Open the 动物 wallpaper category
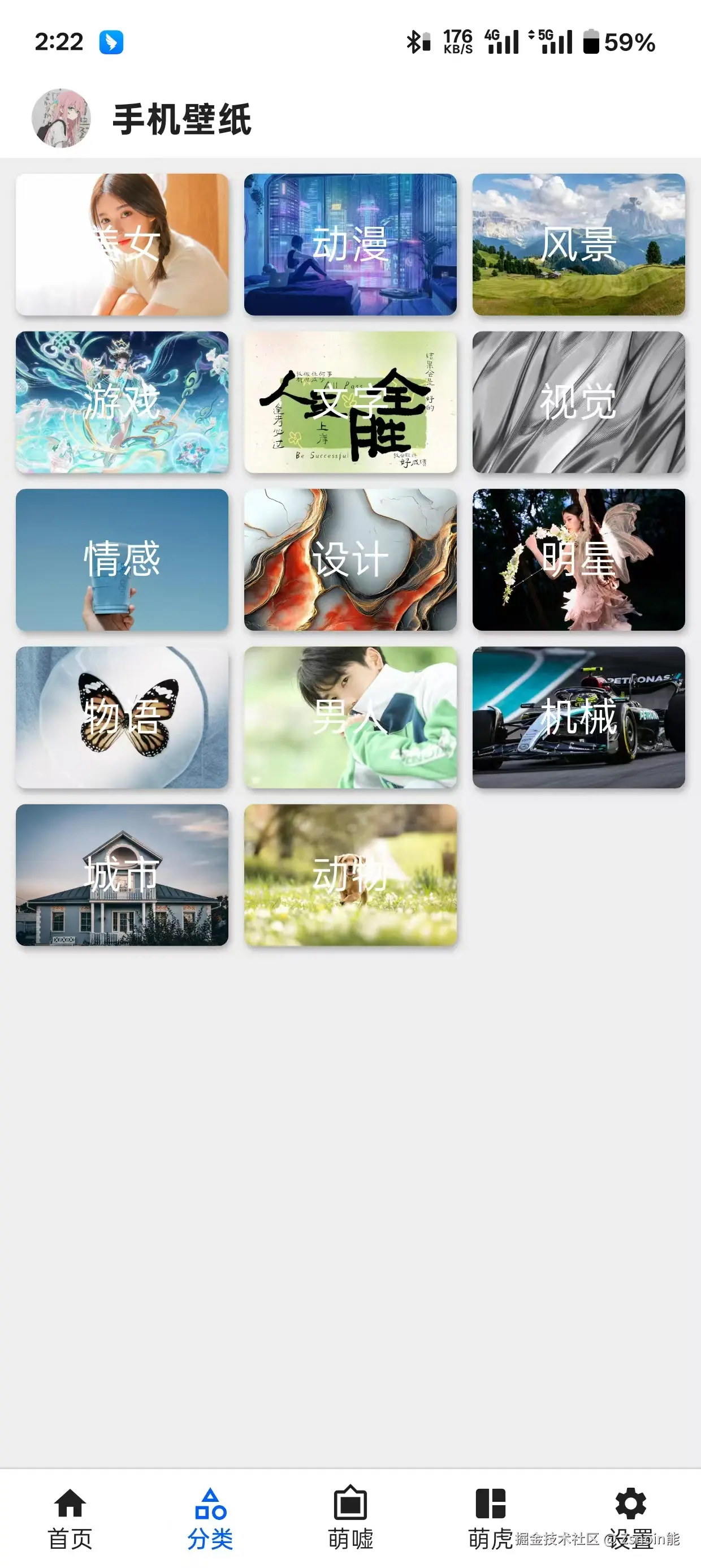701x1568 pixels. click(x=350, y=875)
